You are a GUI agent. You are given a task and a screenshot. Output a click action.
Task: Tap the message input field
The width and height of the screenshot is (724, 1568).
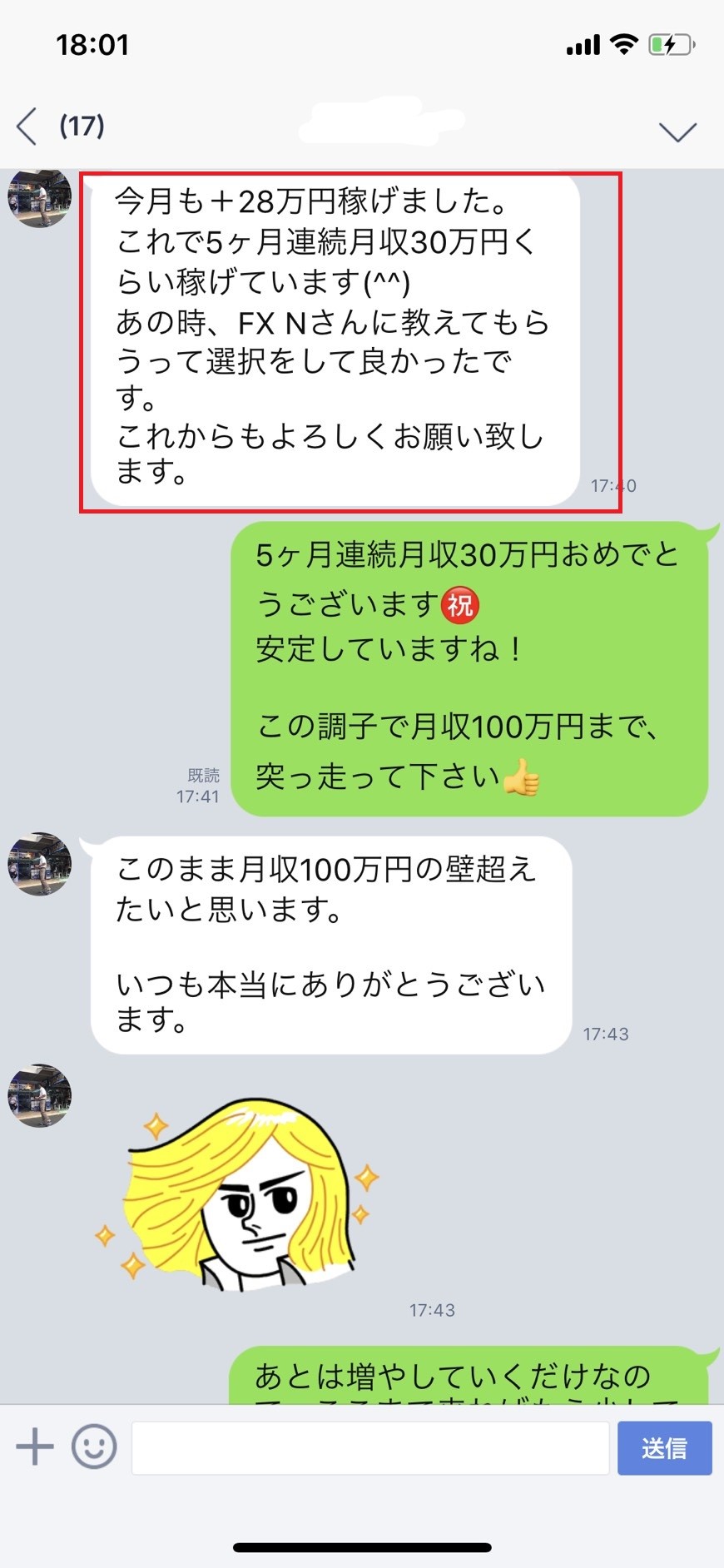point(370,1447)
